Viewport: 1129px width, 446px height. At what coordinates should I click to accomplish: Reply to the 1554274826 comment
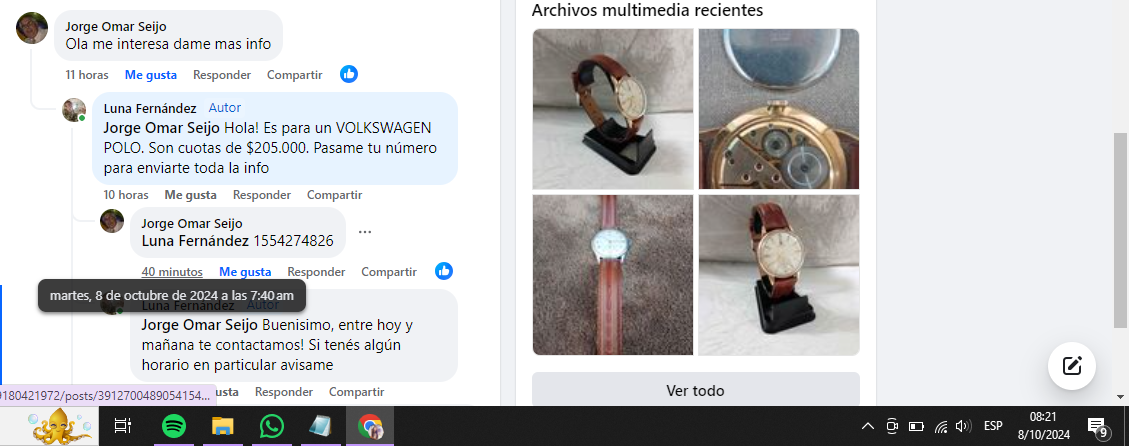pyautogui.click(x=316, y=272)
